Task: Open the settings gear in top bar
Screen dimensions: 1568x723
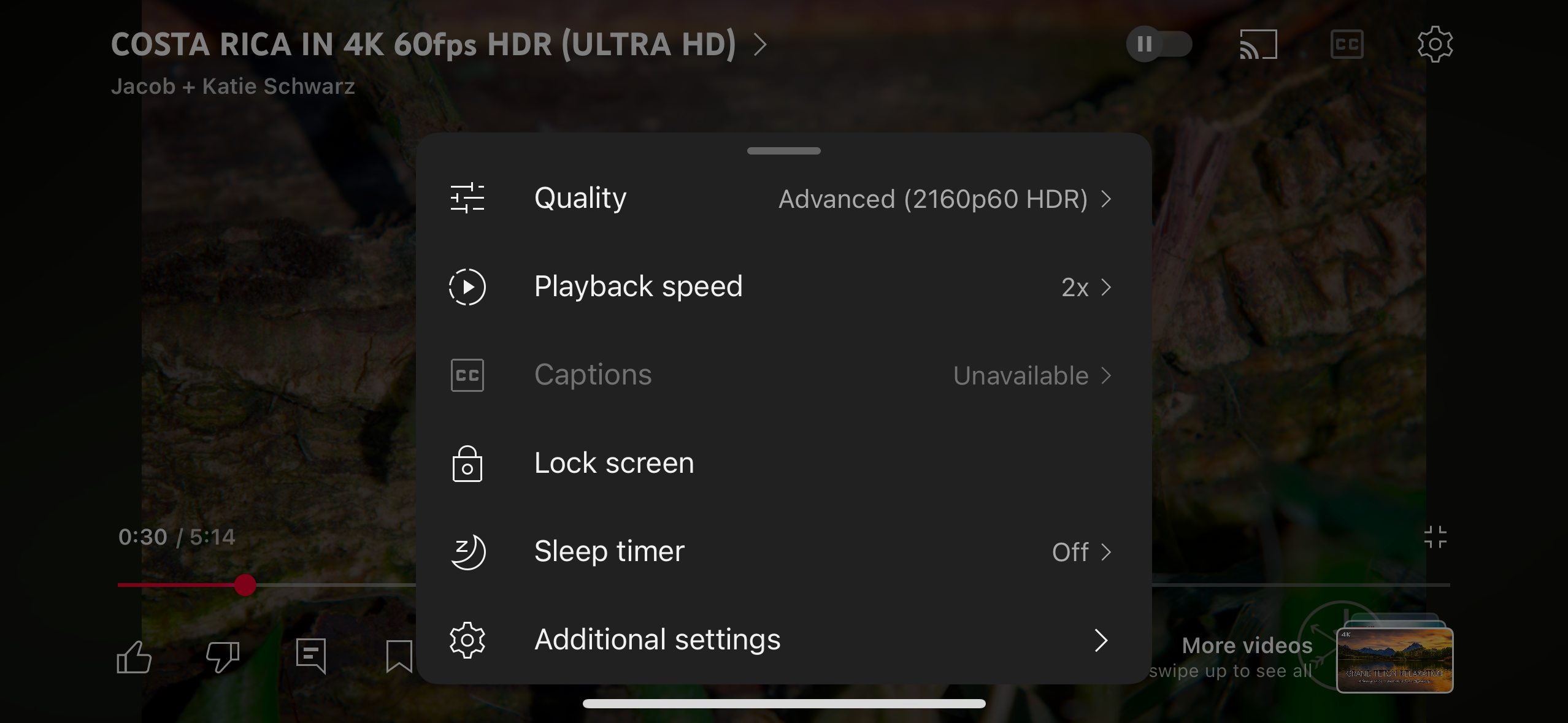Action: [1435, 44]
